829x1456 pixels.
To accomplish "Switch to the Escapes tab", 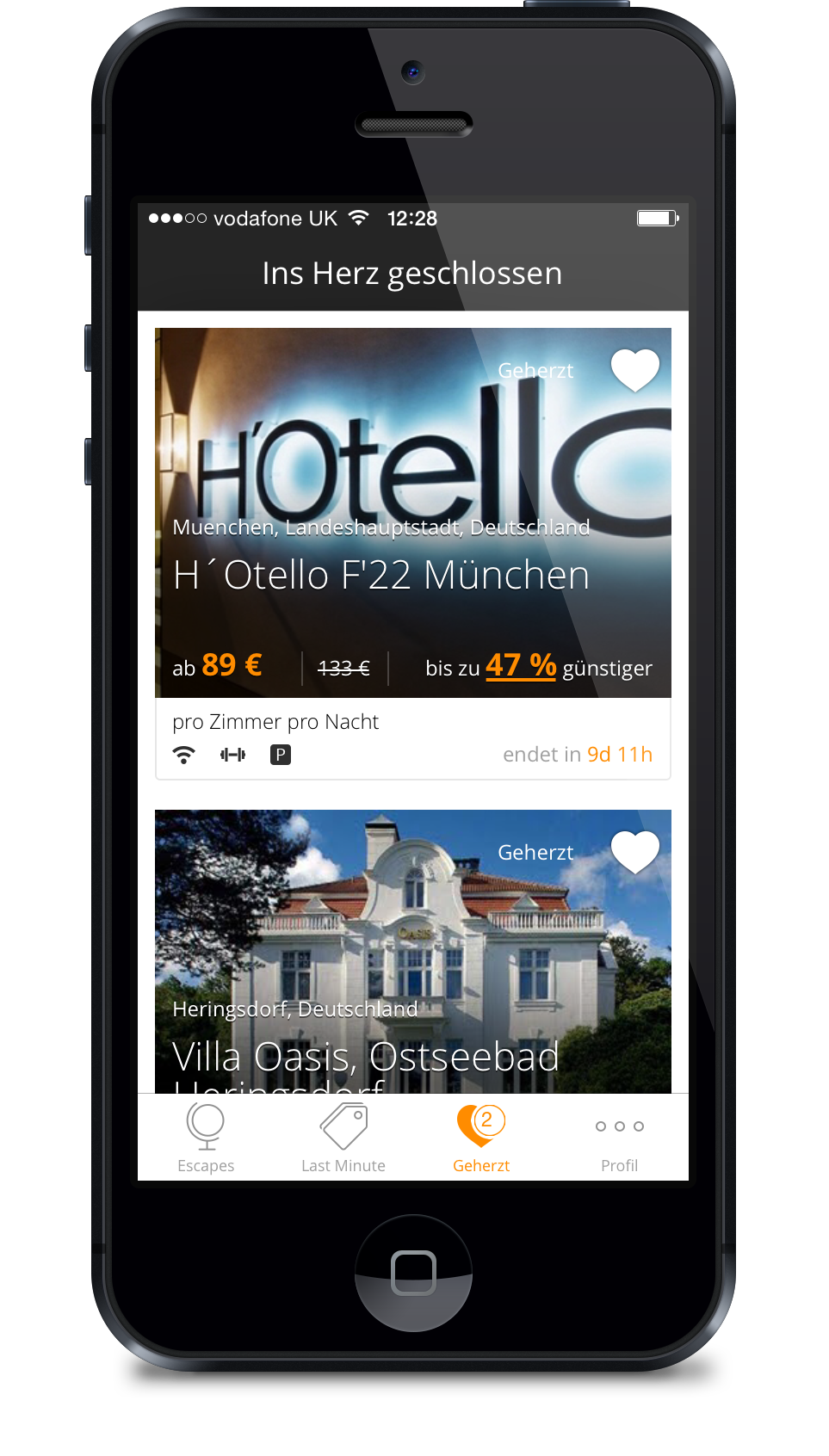I will tap(206, 1138).
